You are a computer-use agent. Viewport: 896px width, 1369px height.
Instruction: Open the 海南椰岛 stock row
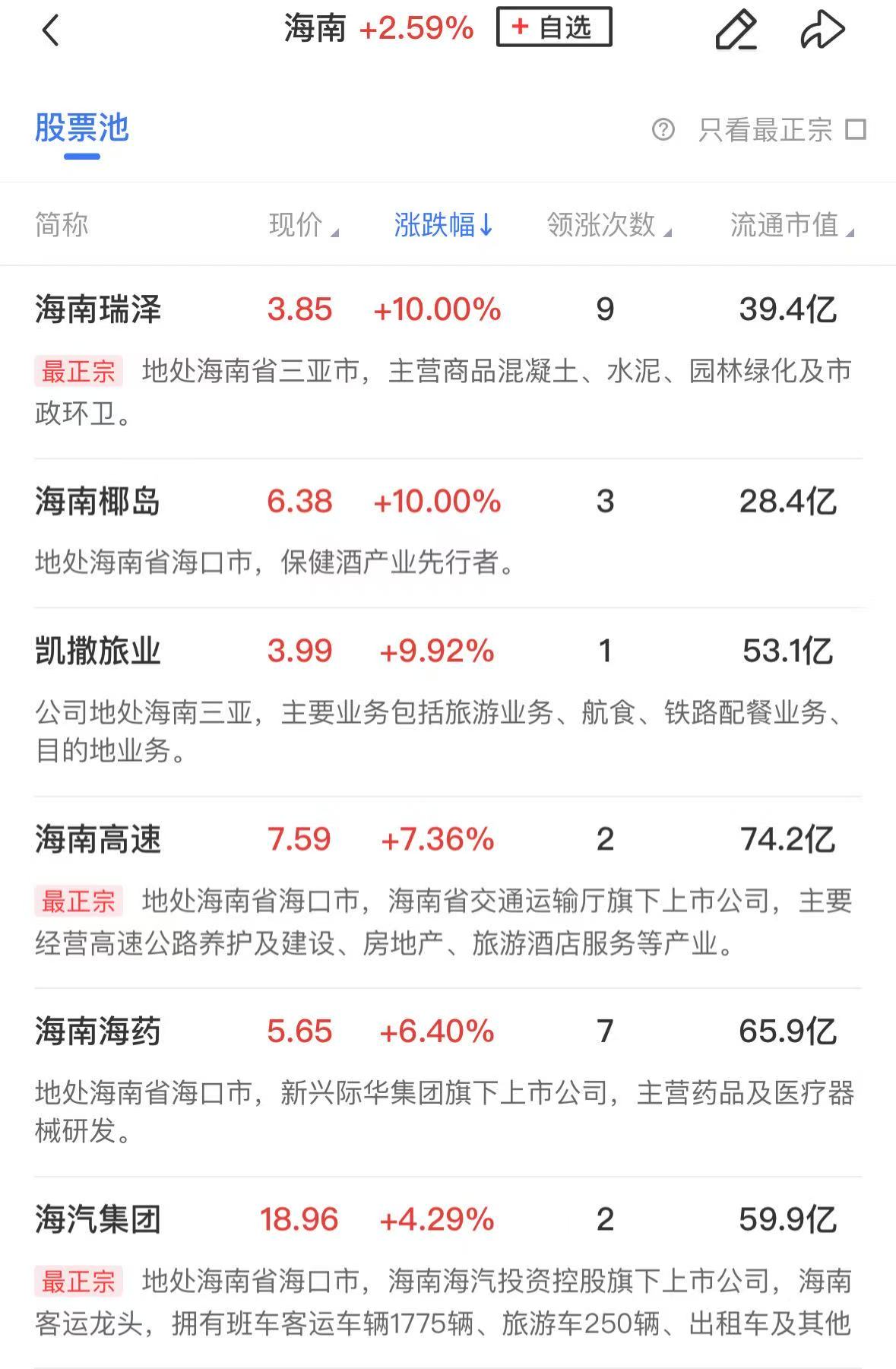click(x=98, y=502)
